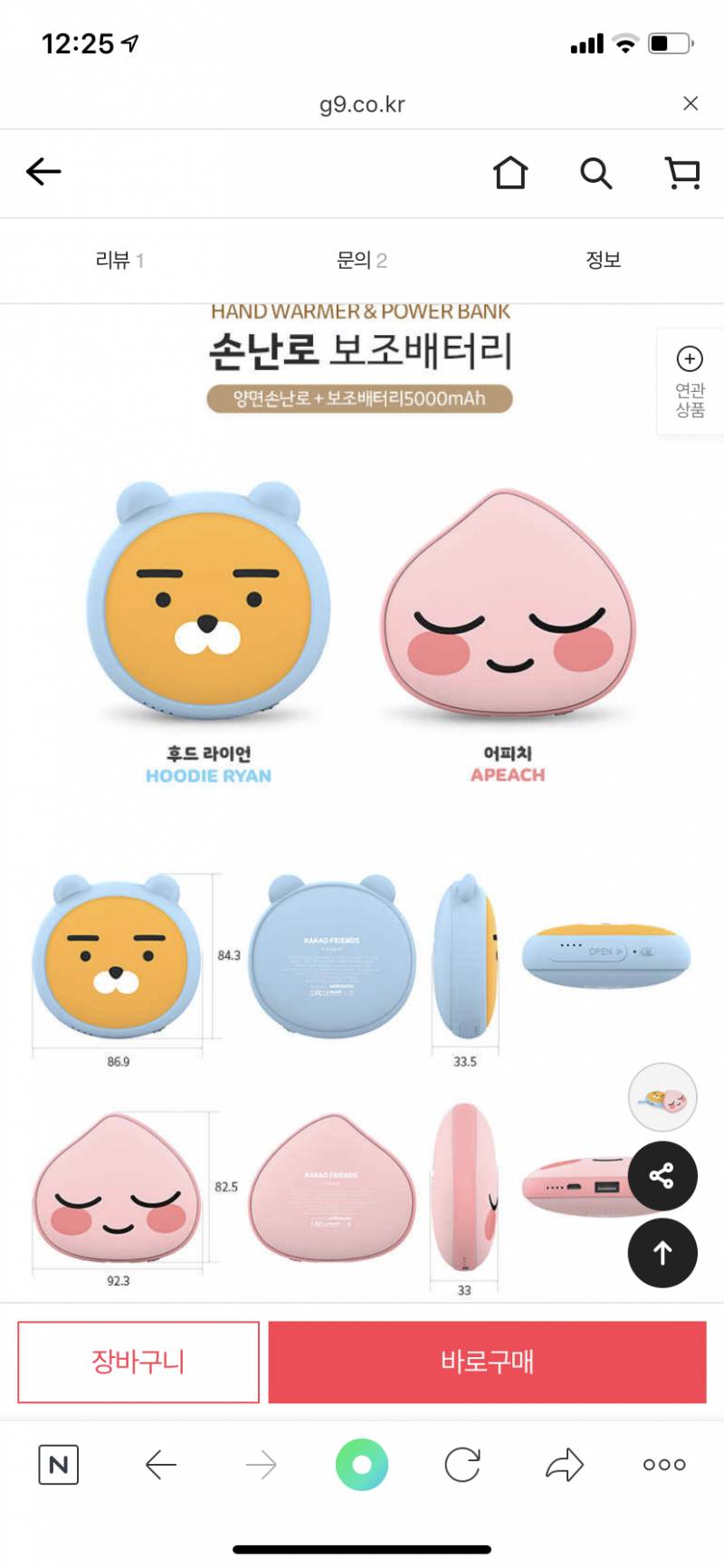
Task: Jump back to the top of page
Action: click(x=662, y=1253)
